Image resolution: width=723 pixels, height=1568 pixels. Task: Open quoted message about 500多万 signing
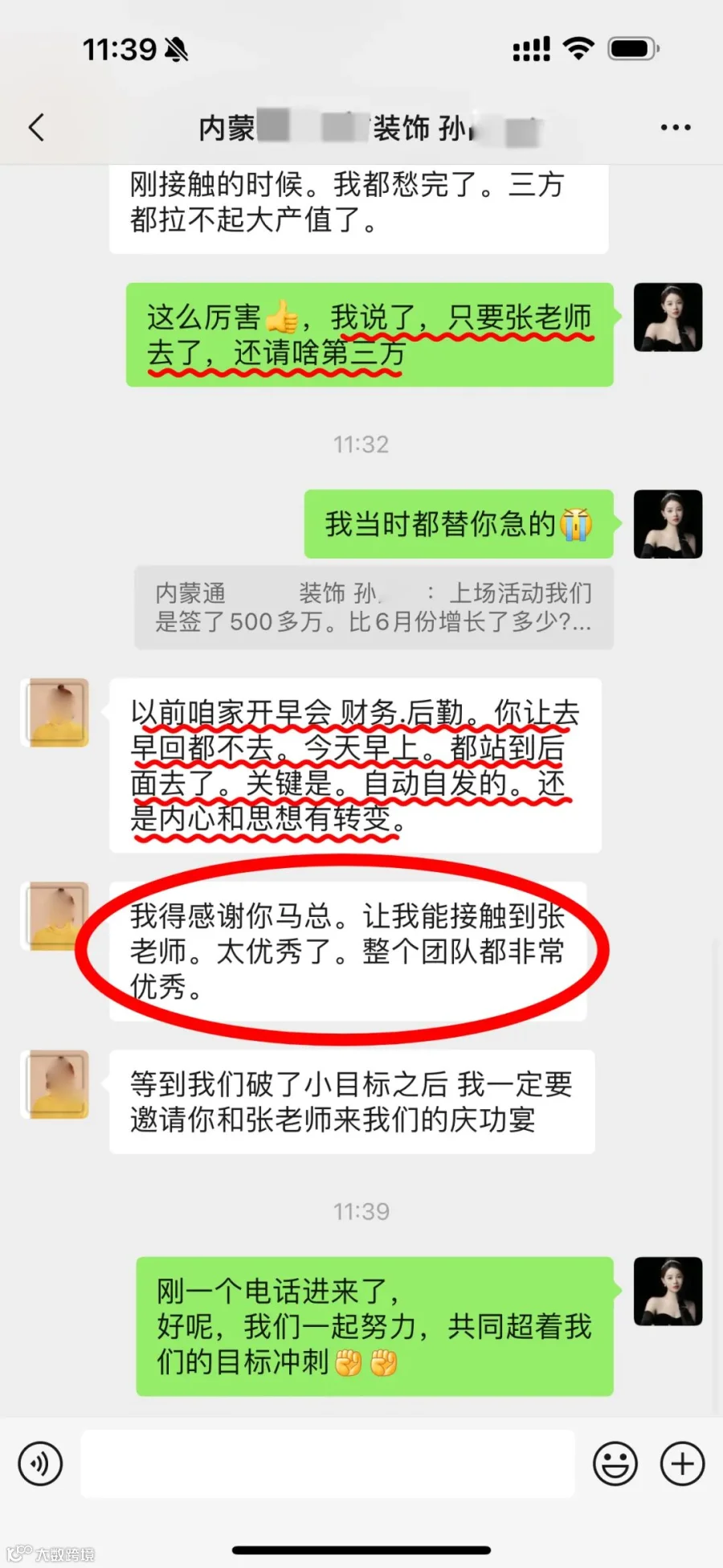point(374,608)
